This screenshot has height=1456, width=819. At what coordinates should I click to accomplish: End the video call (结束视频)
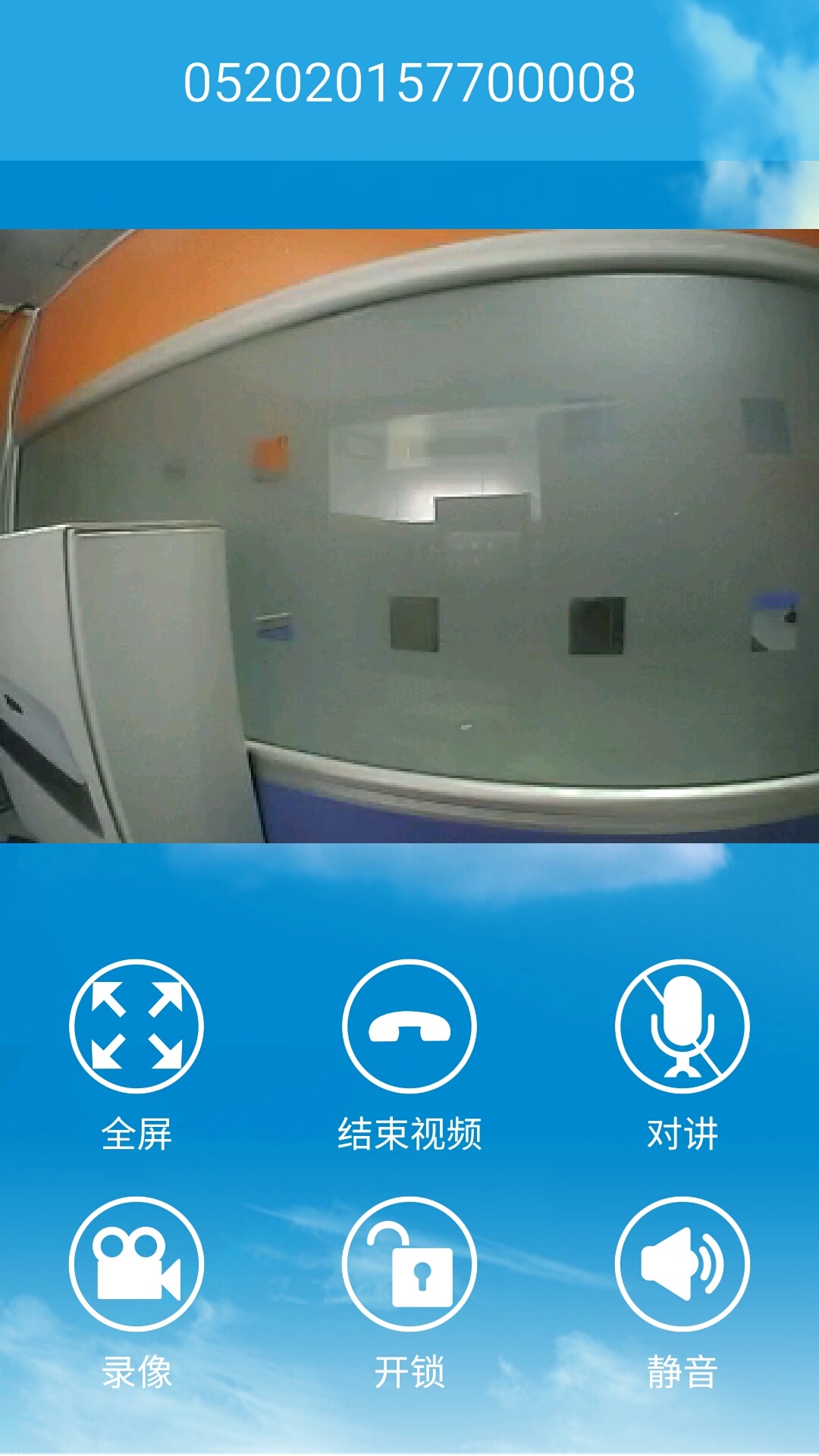click(409, 1026)
